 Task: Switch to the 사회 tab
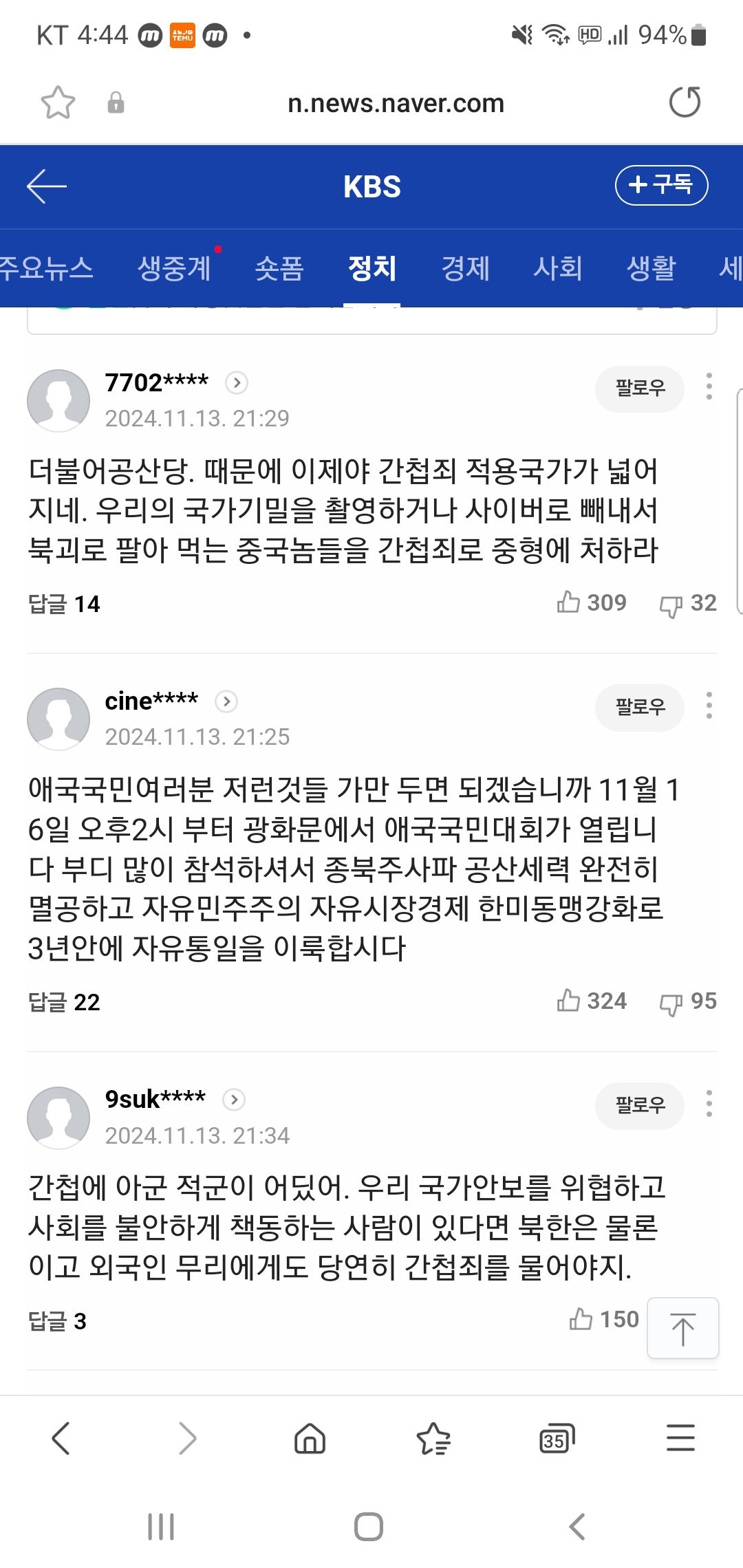(558, 268)
